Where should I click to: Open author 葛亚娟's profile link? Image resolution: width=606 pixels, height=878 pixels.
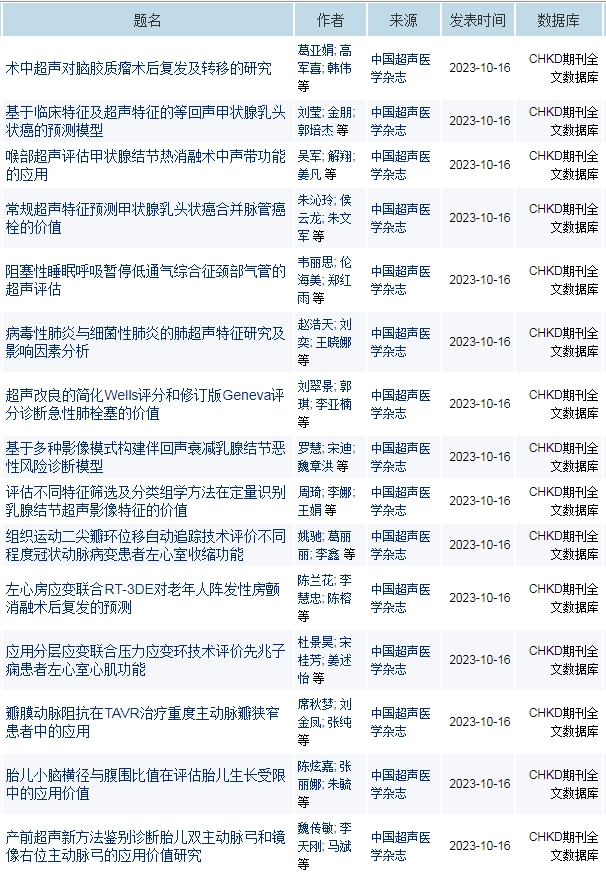point(315,50)
